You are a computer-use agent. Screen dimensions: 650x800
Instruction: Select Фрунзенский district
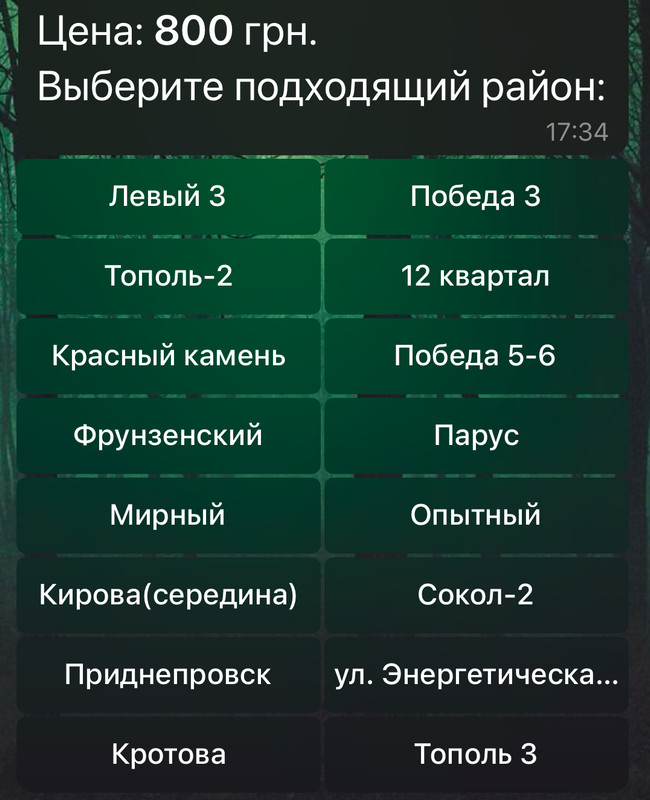168,436
